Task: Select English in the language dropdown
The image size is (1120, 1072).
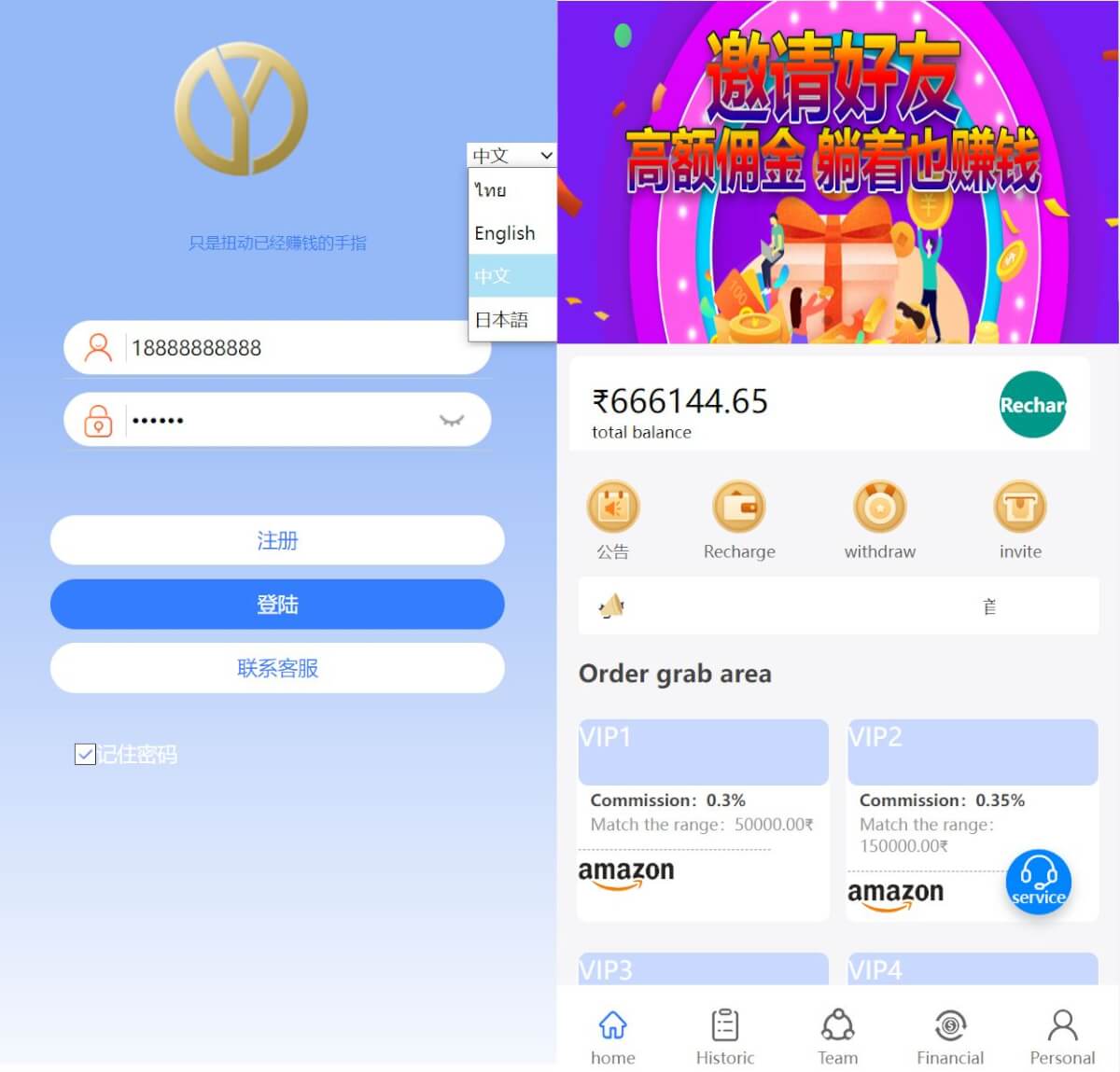Action: tap(505, 233)
